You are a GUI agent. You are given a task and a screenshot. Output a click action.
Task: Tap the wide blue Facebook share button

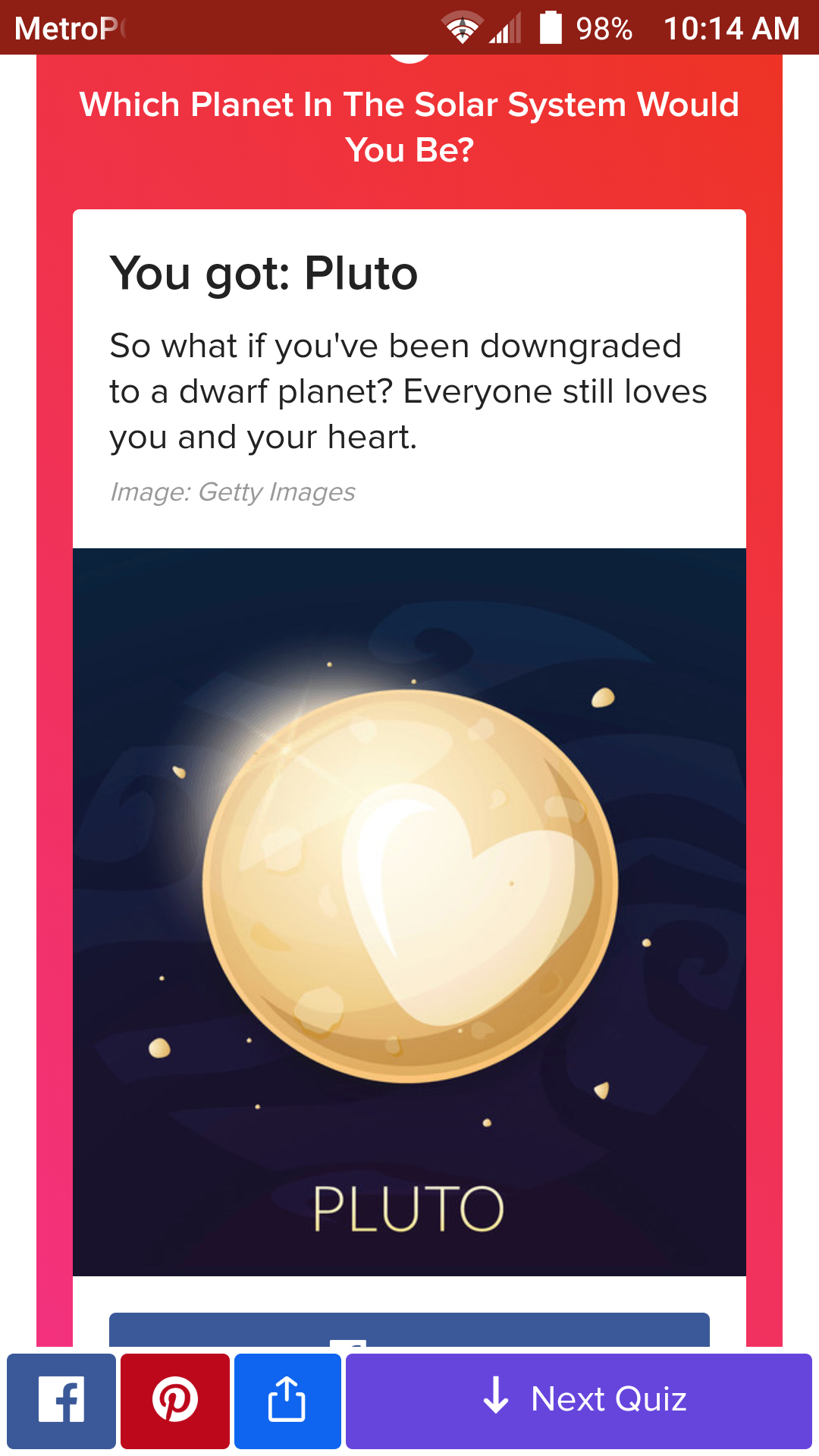[409, 1330]
